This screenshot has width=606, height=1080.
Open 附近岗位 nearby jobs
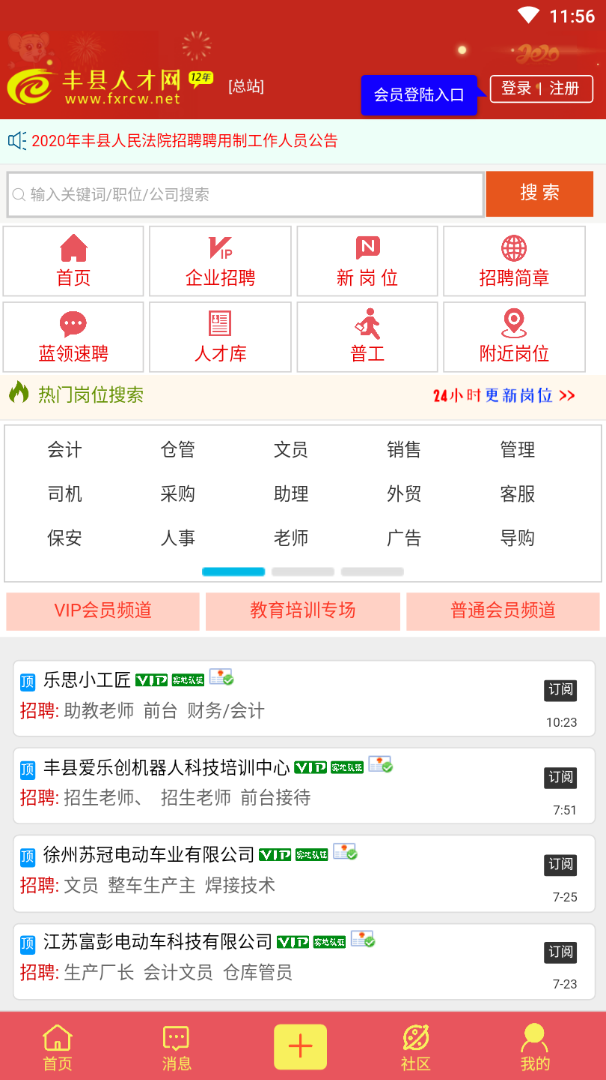514,338
